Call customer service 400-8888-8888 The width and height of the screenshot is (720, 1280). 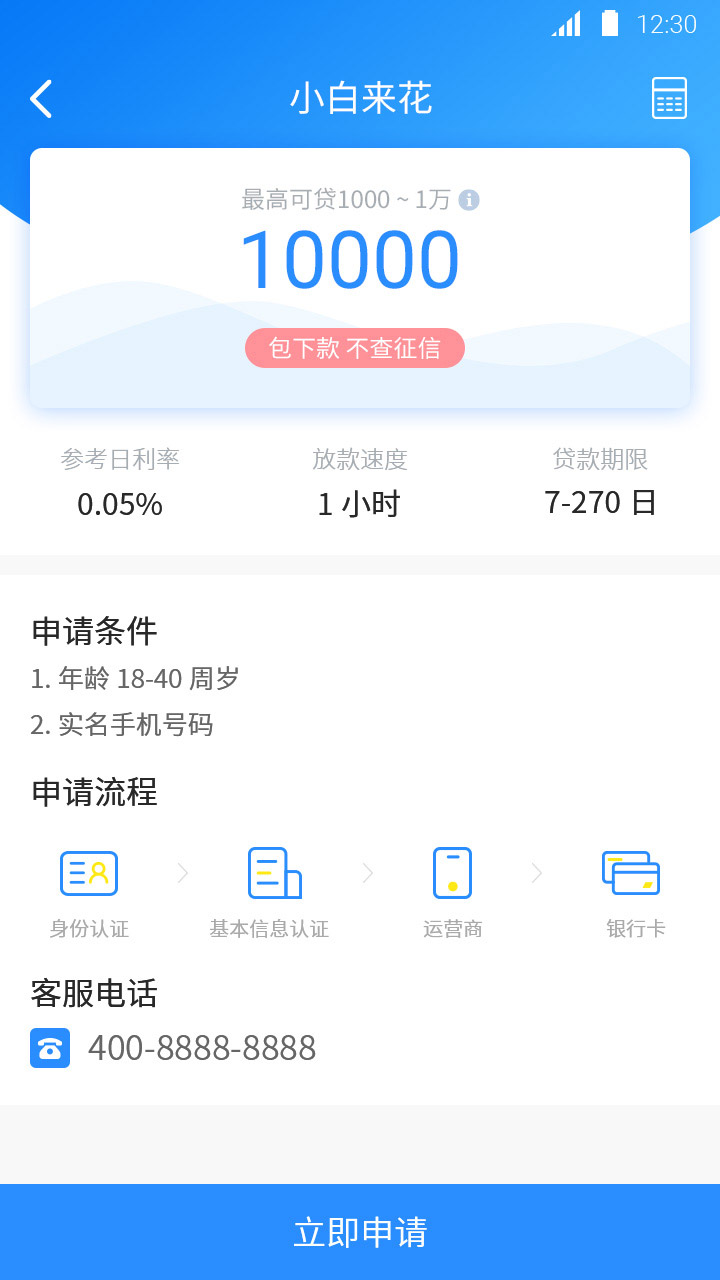click(202, 1048)
